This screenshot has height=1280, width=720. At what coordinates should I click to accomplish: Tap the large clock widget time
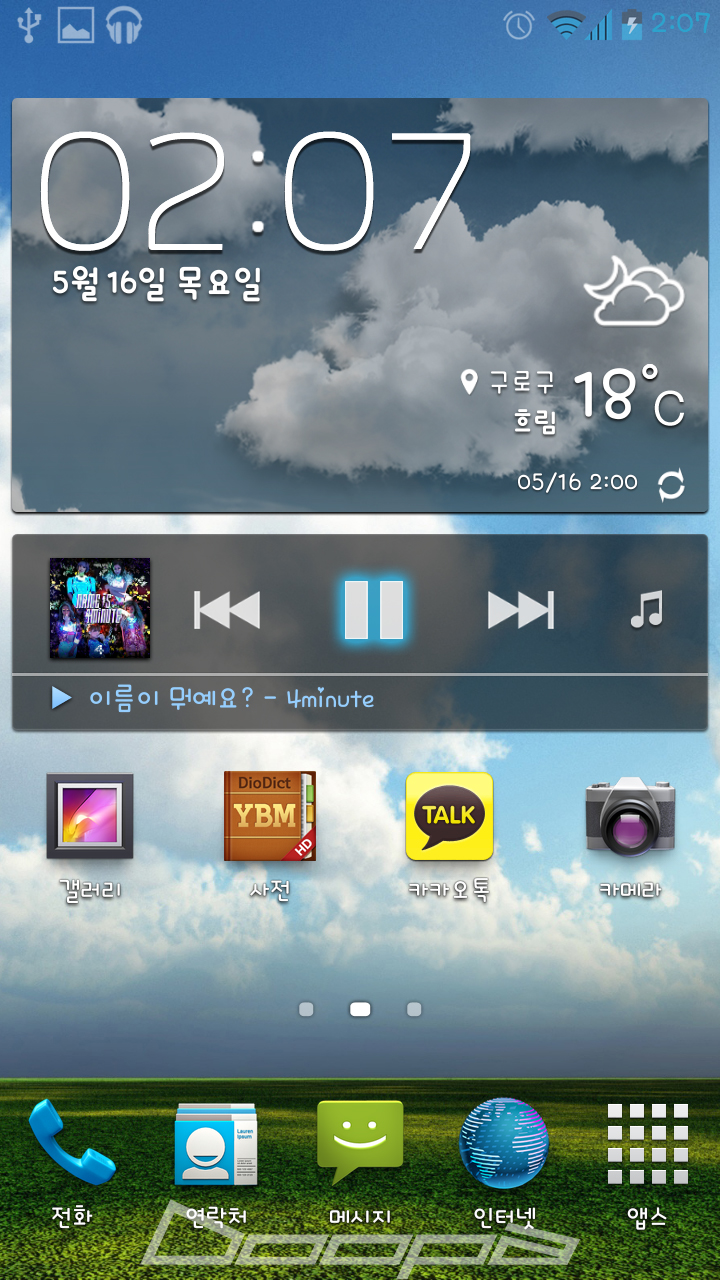point(255,192)
